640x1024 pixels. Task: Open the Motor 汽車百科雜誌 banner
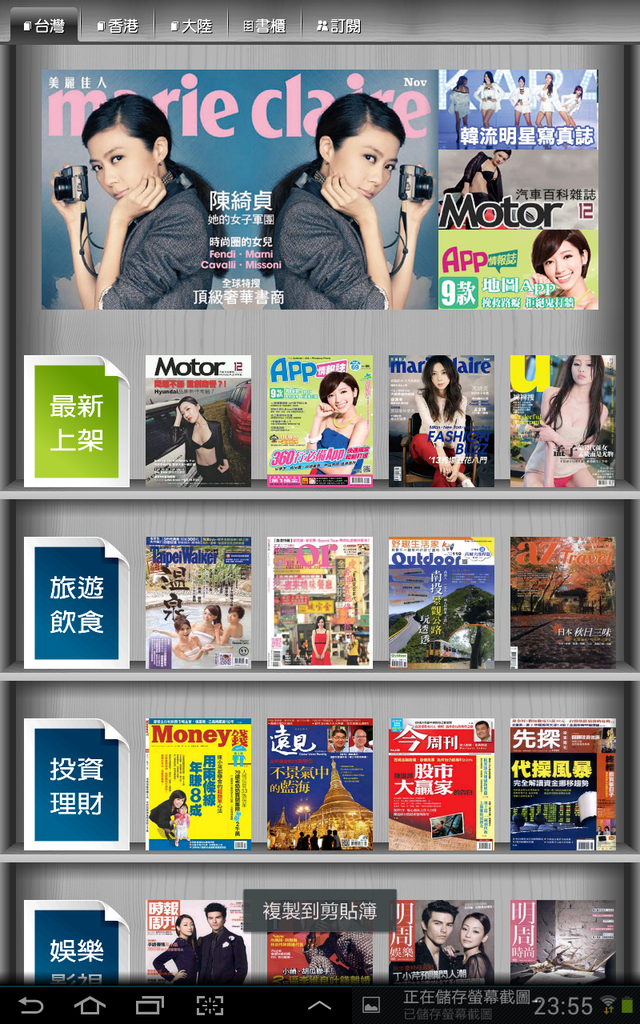517,190
